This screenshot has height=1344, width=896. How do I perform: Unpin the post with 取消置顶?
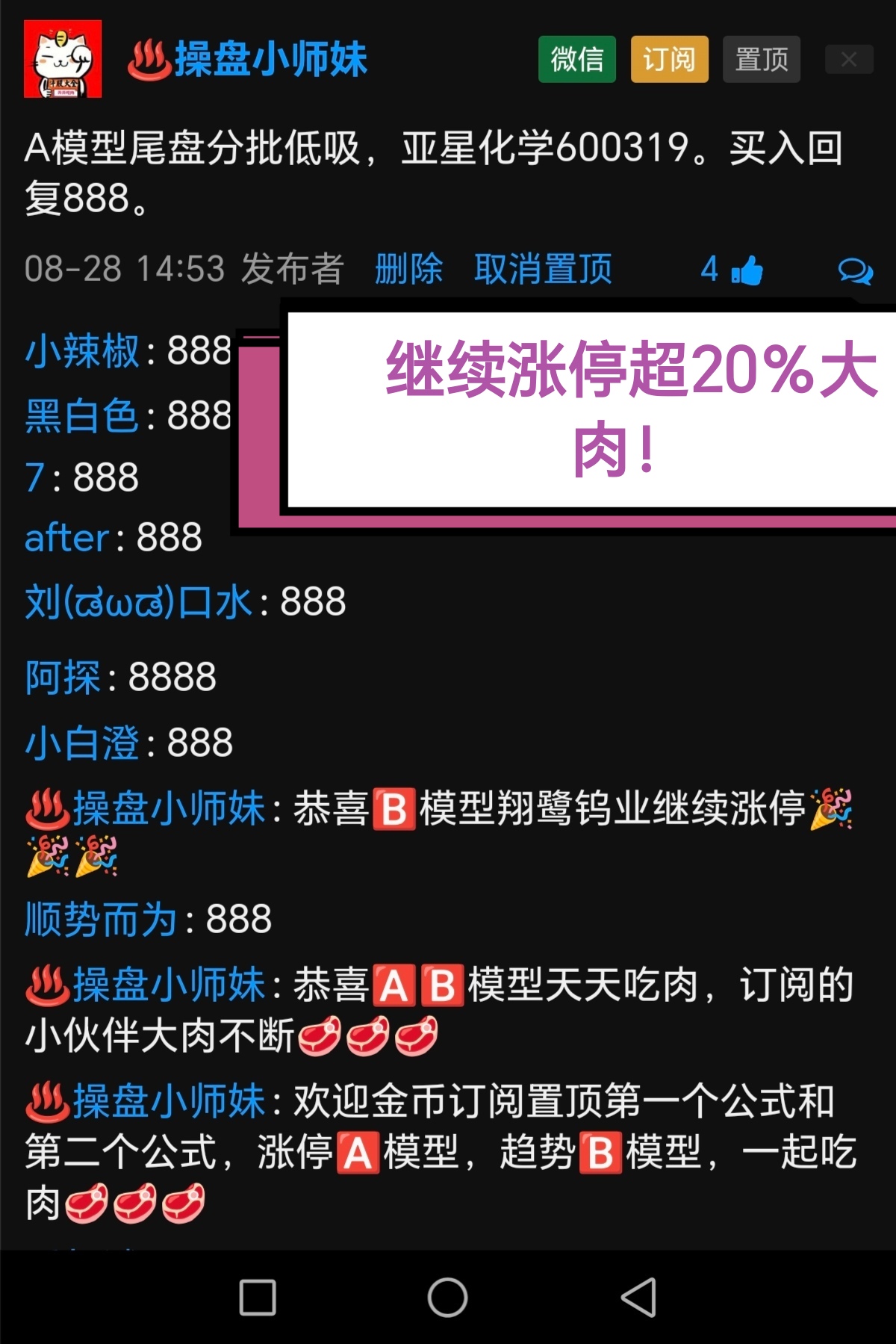tap(543, 269)
